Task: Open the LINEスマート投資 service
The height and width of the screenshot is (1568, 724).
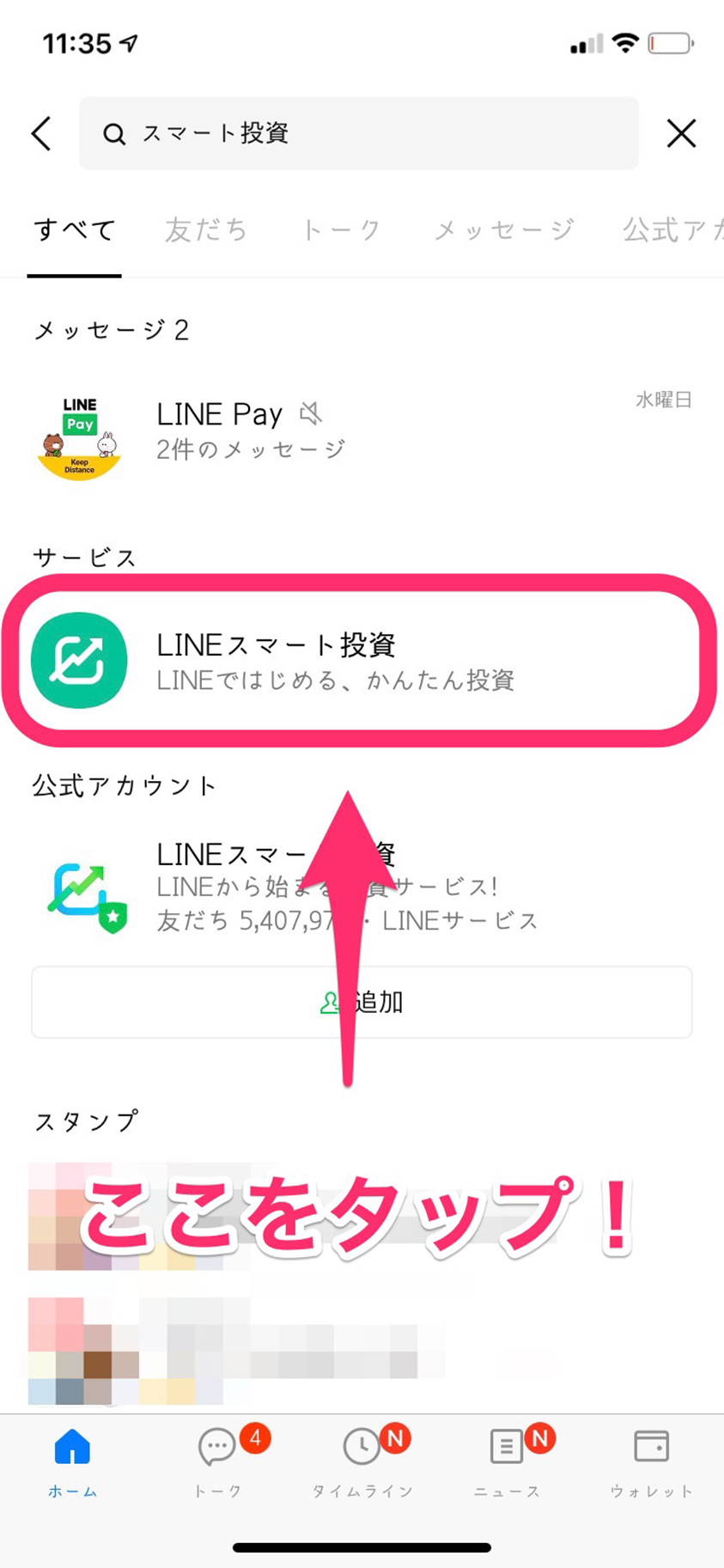Action: click(361, 661)
